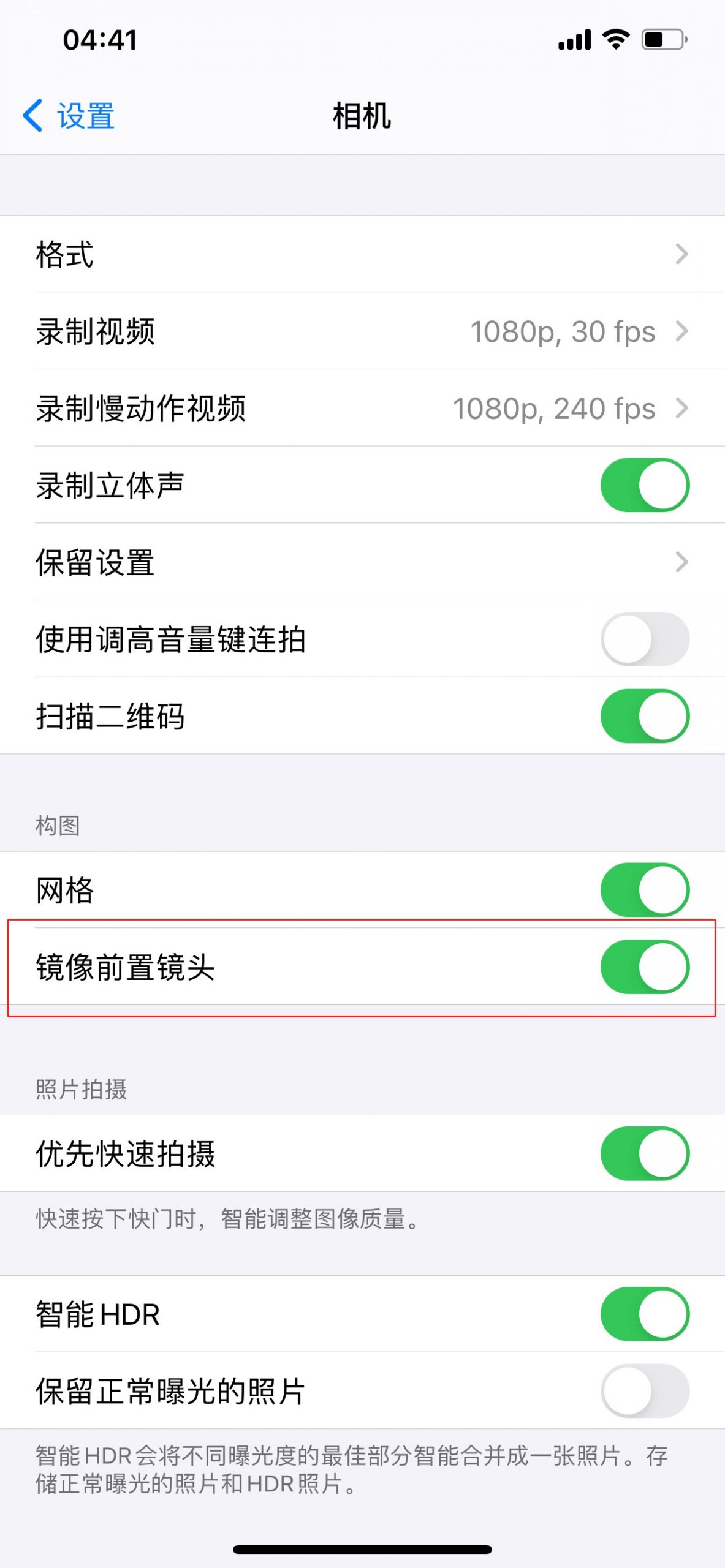Image resolution: width=725 pixels, height=1568 pixels.
Task: Switch off 智能 HDR
Action: coord(645,1314)
